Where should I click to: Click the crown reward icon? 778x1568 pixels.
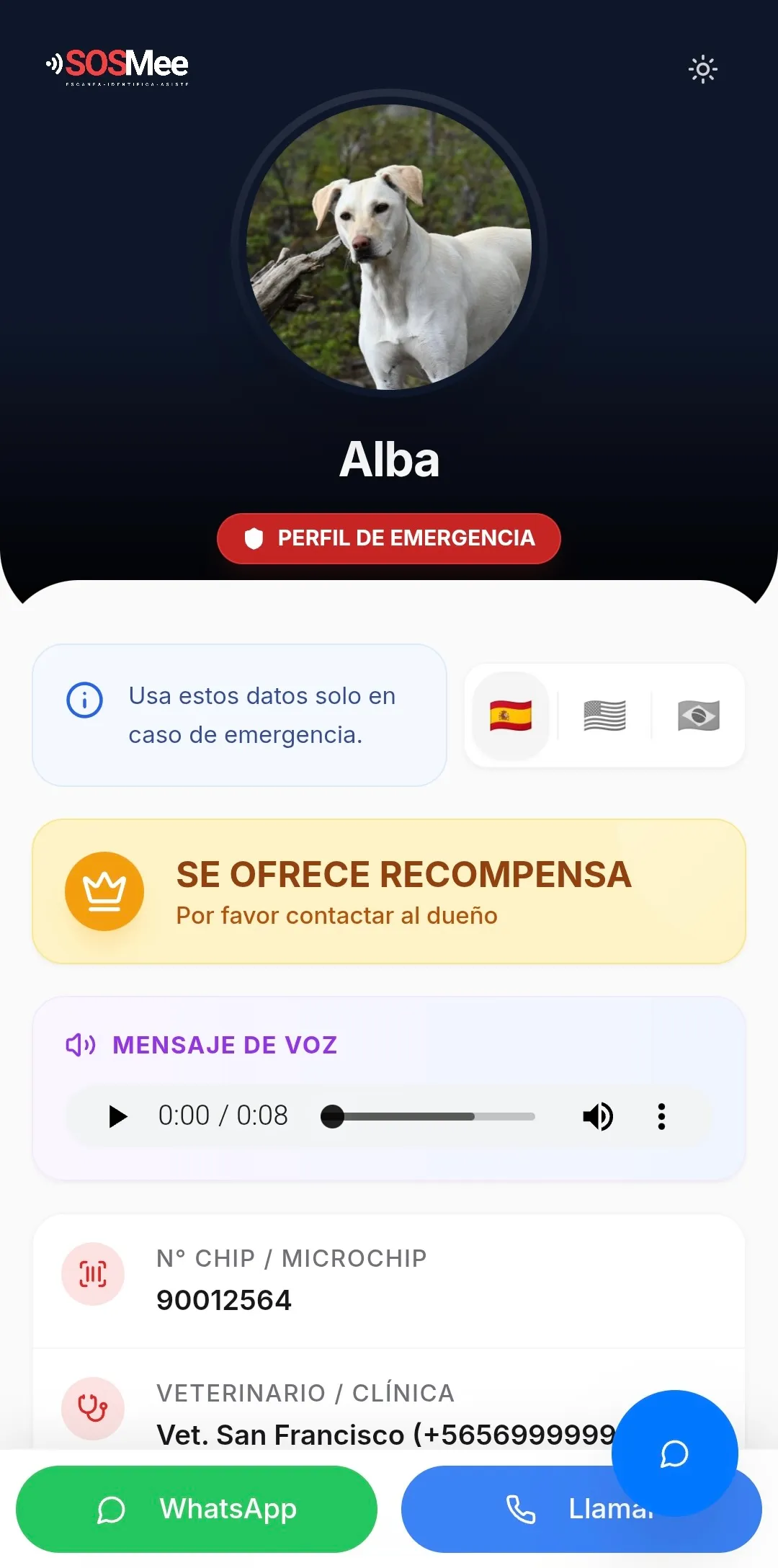tap(104, 891)
